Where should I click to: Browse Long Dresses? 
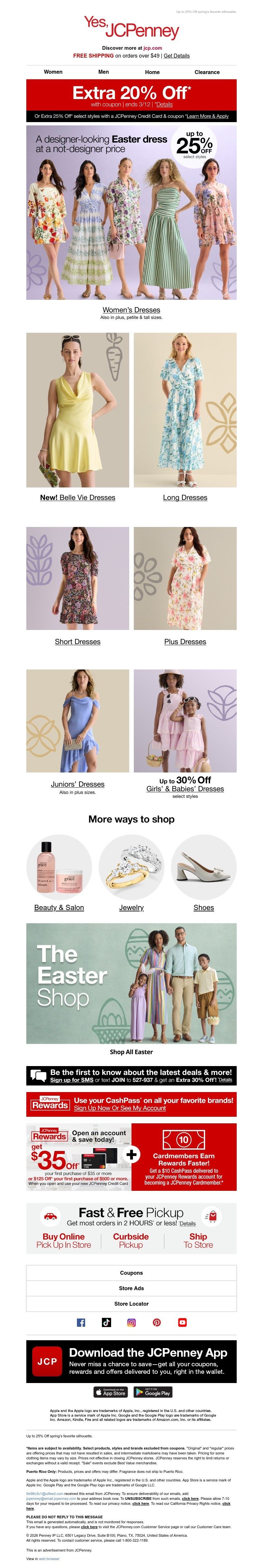point(185,497)
